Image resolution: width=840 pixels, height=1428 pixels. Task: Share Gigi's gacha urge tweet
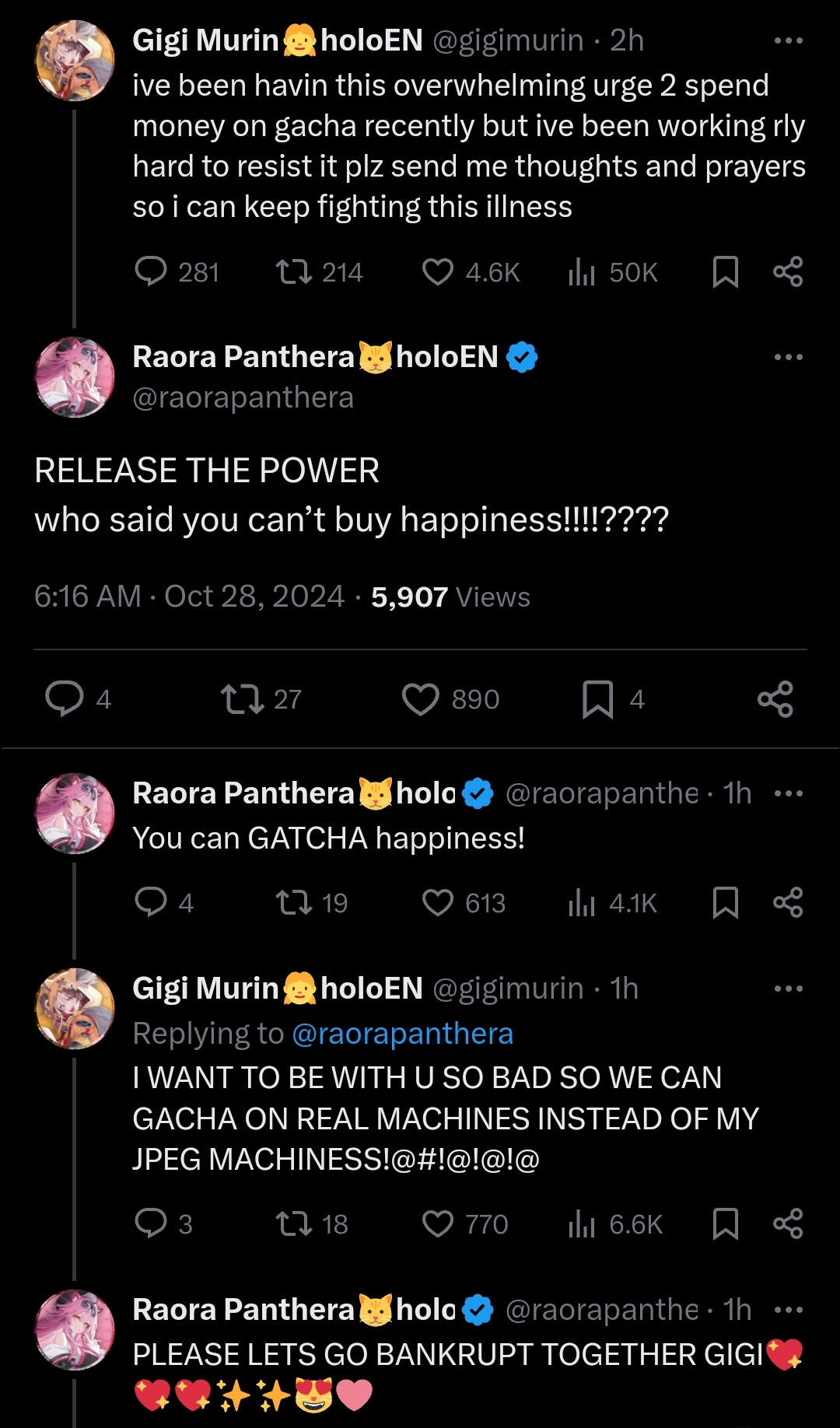pyautogui.click(x=788, y=272)
